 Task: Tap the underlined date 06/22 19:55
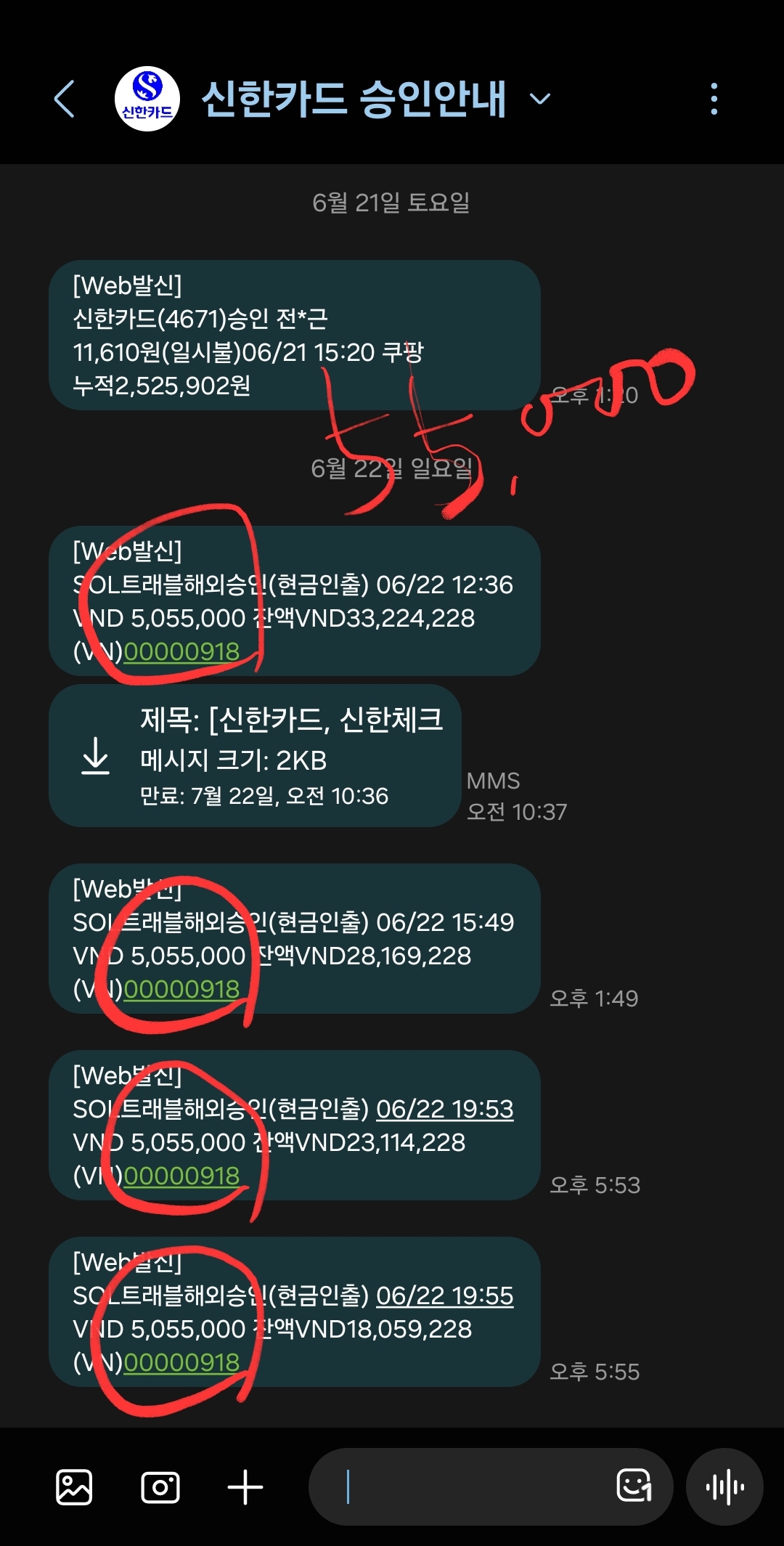pyautogui.click(x=444, y=1295)
